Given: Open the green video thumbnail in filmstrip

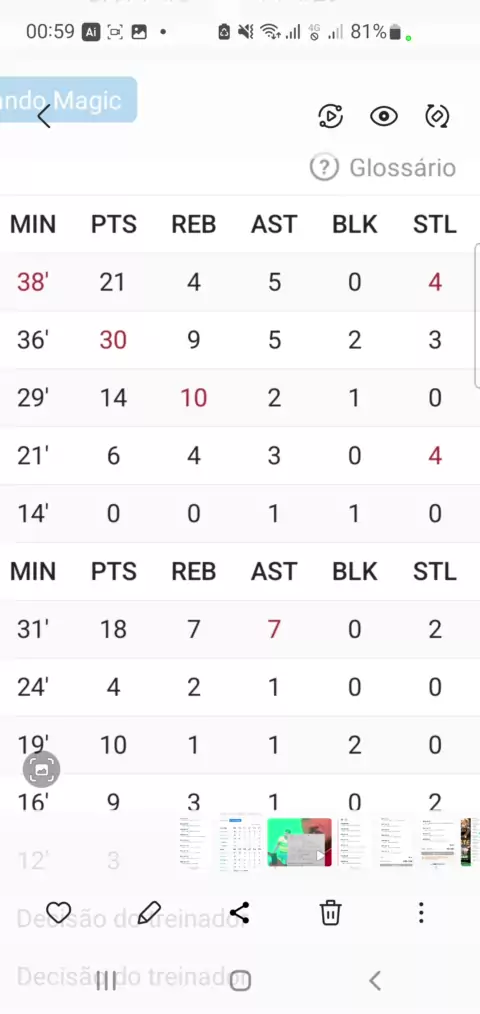Looking at the screenshot, I should (x=300, y=842).
